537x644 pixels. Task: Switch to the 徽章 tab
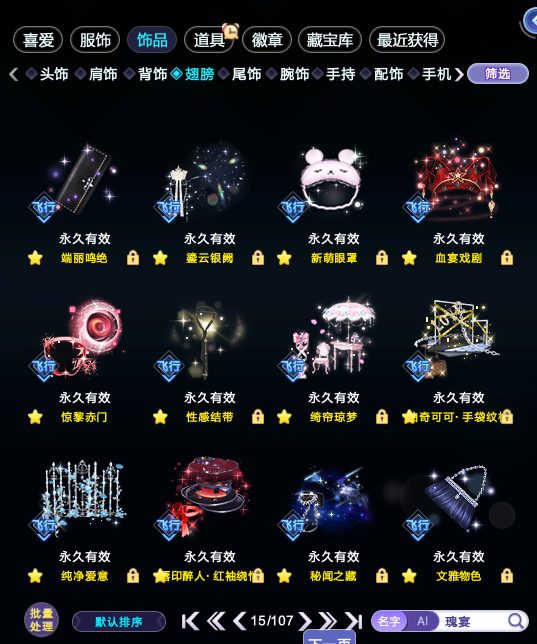click(267, 40)
